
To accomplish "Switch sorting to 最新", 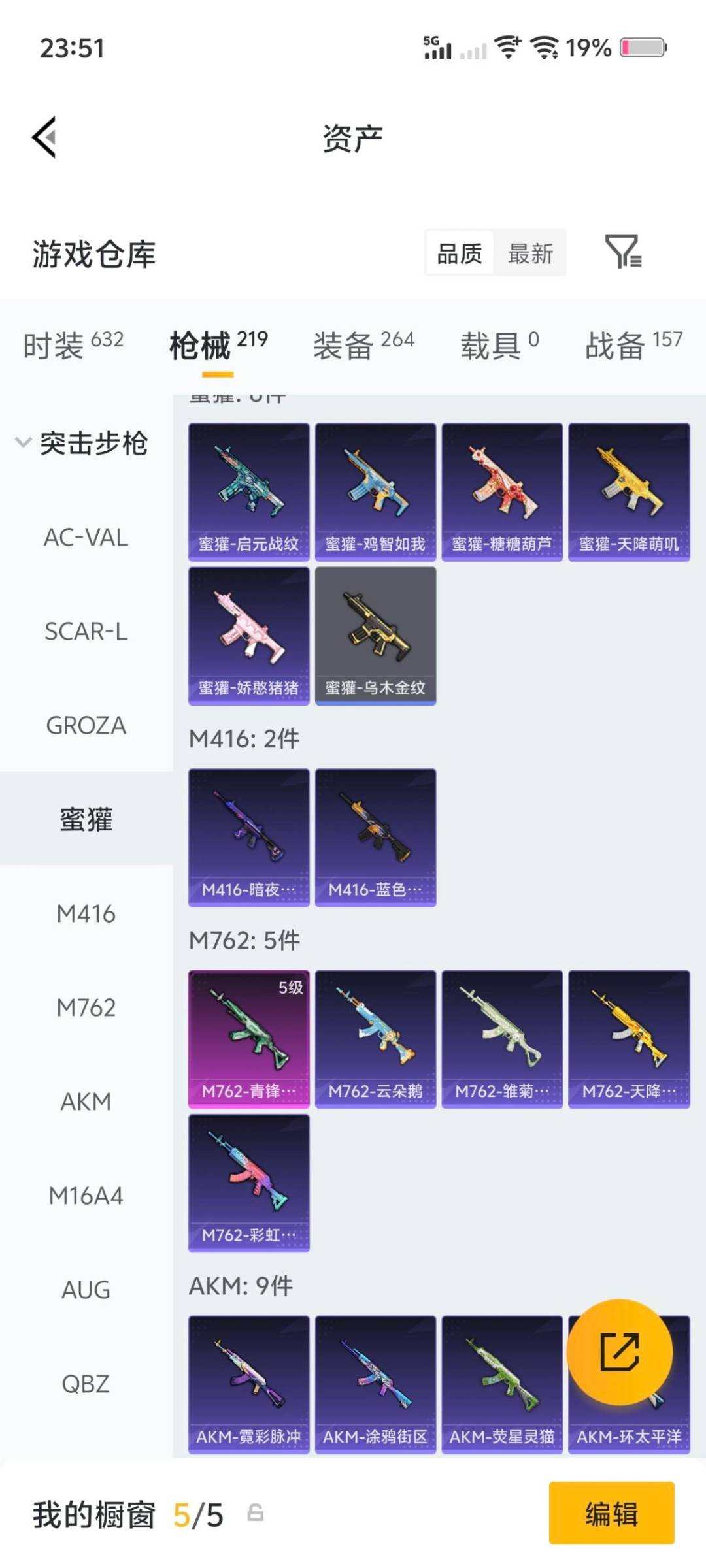I will tap(531, 253).
